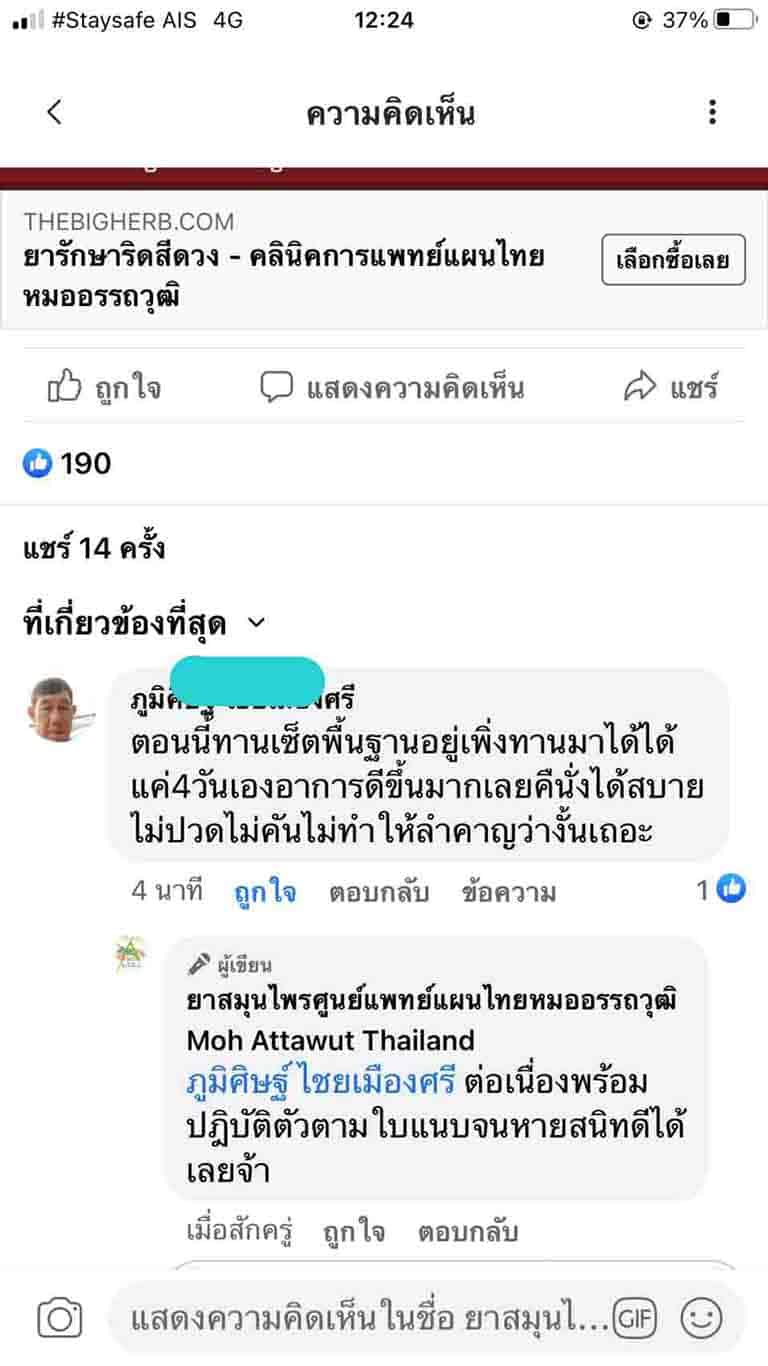Open the แชร์ 14 ครั้ง shares list
This screenshot has width=768, height=1366.
94,549
